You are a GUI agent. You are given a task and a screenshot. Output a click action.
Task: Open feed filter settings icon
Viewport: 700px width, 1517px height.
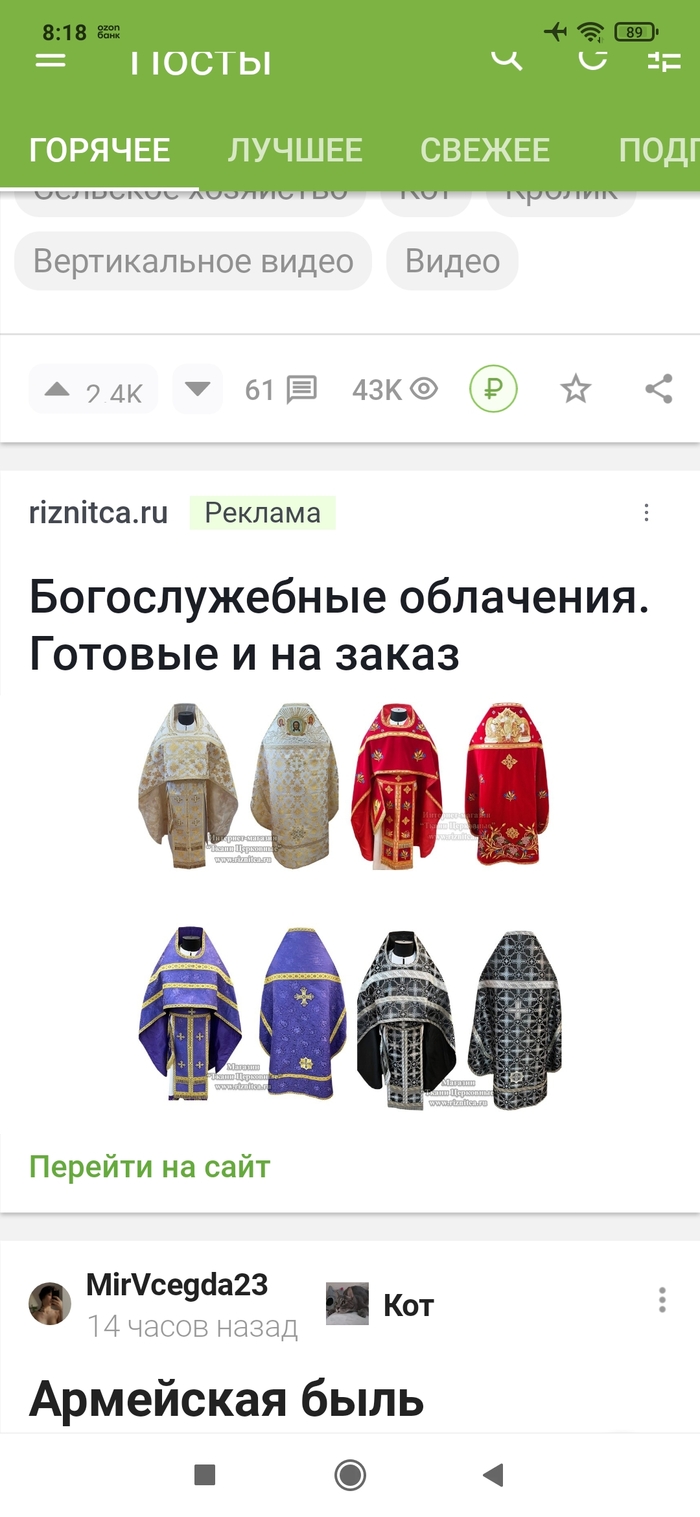(x=664, y=60)
